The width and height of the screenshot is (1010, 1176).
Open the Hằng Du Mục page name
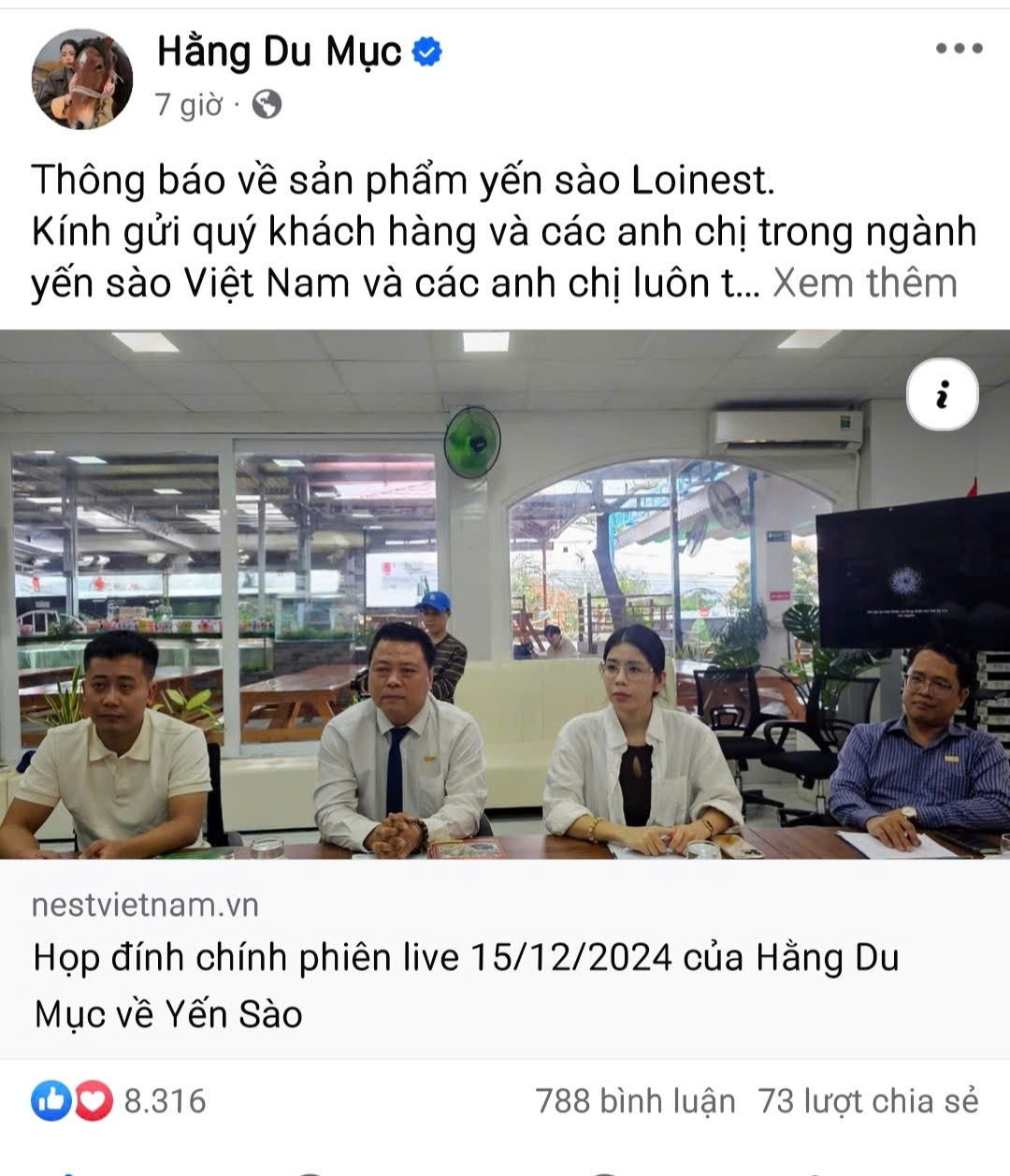279,53
